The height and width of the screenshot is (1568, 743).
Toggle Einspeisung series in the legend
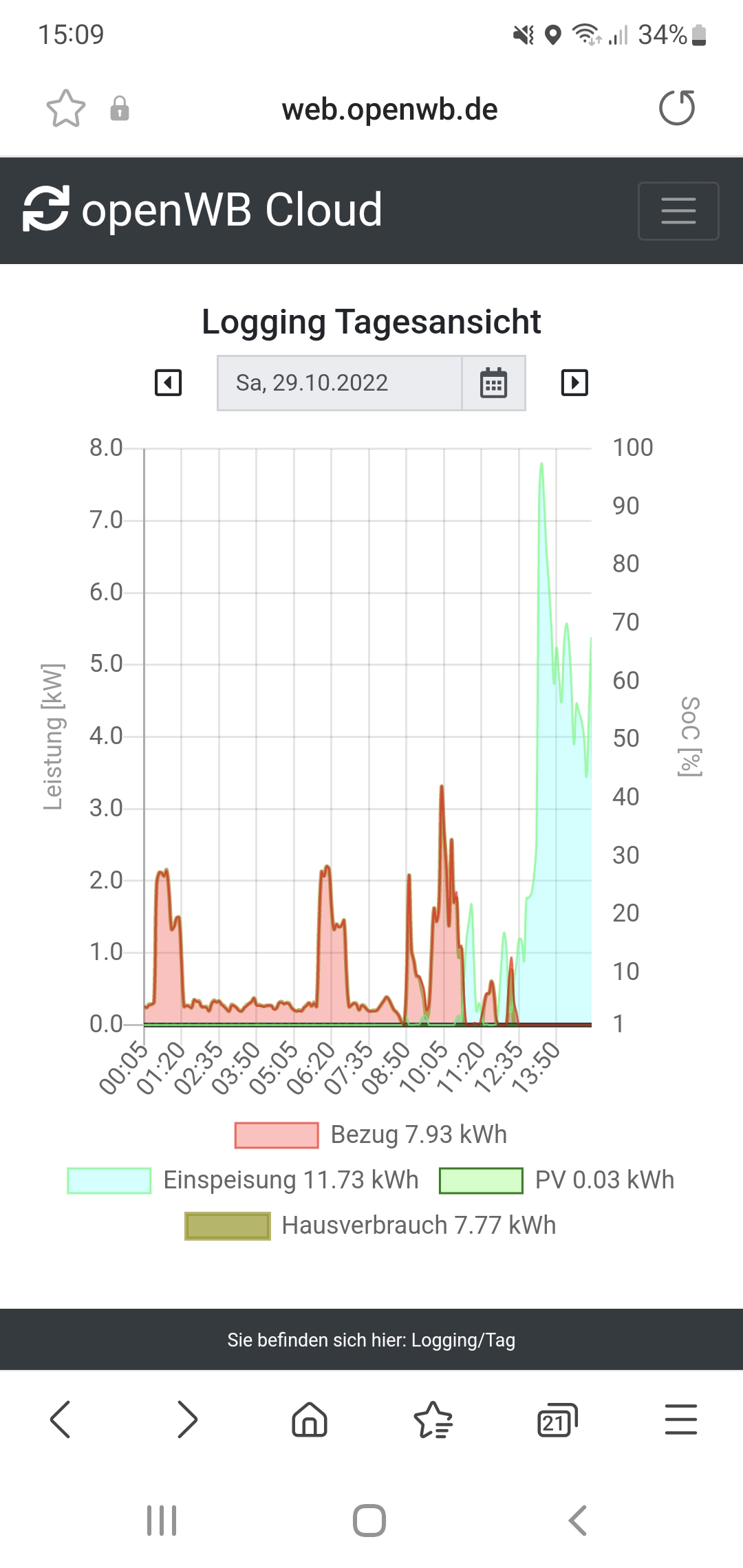243,1180
